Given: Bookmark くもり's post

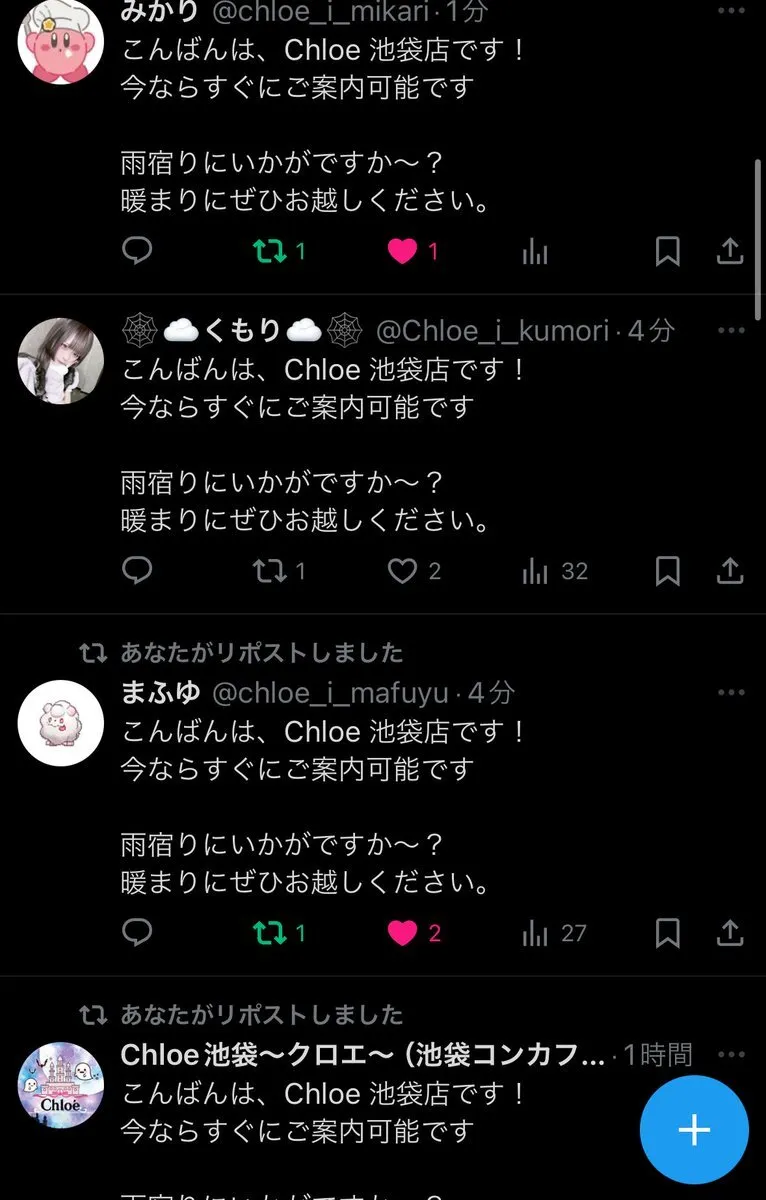Looking at the screenshot, I should (x=667, y=571).
